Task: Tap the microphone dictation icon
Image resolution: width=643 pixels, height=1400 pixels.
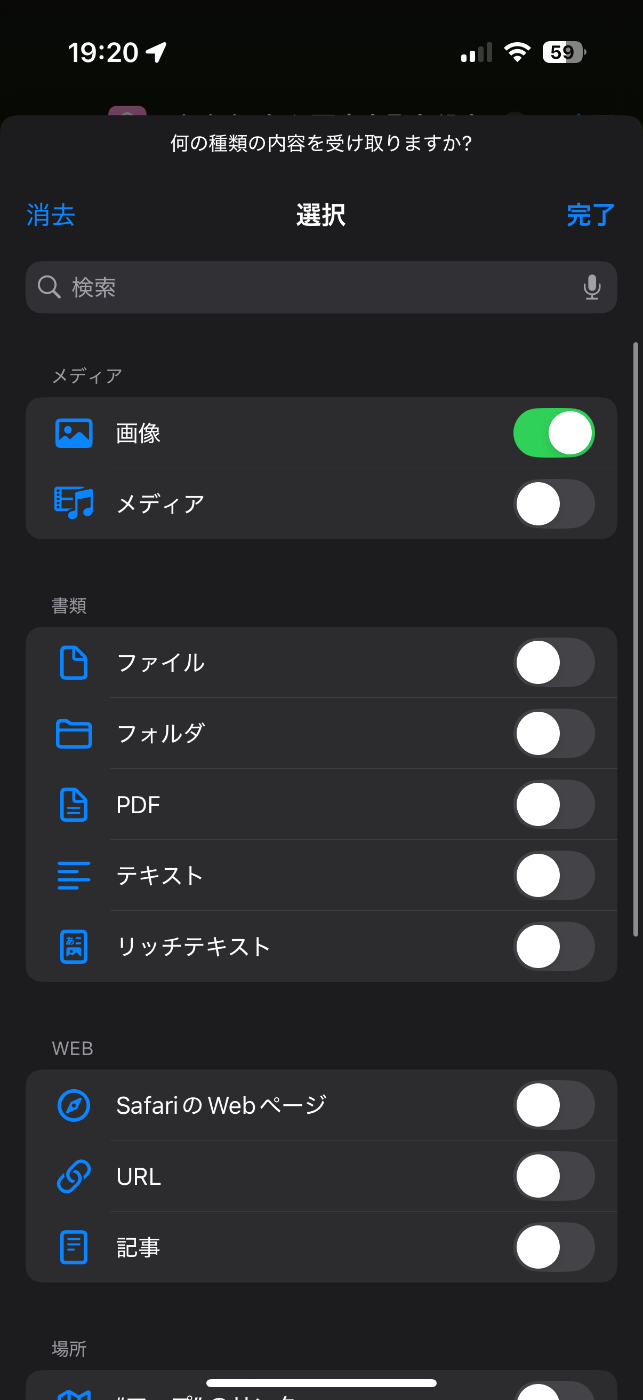Action: click(x=592, y=288)
